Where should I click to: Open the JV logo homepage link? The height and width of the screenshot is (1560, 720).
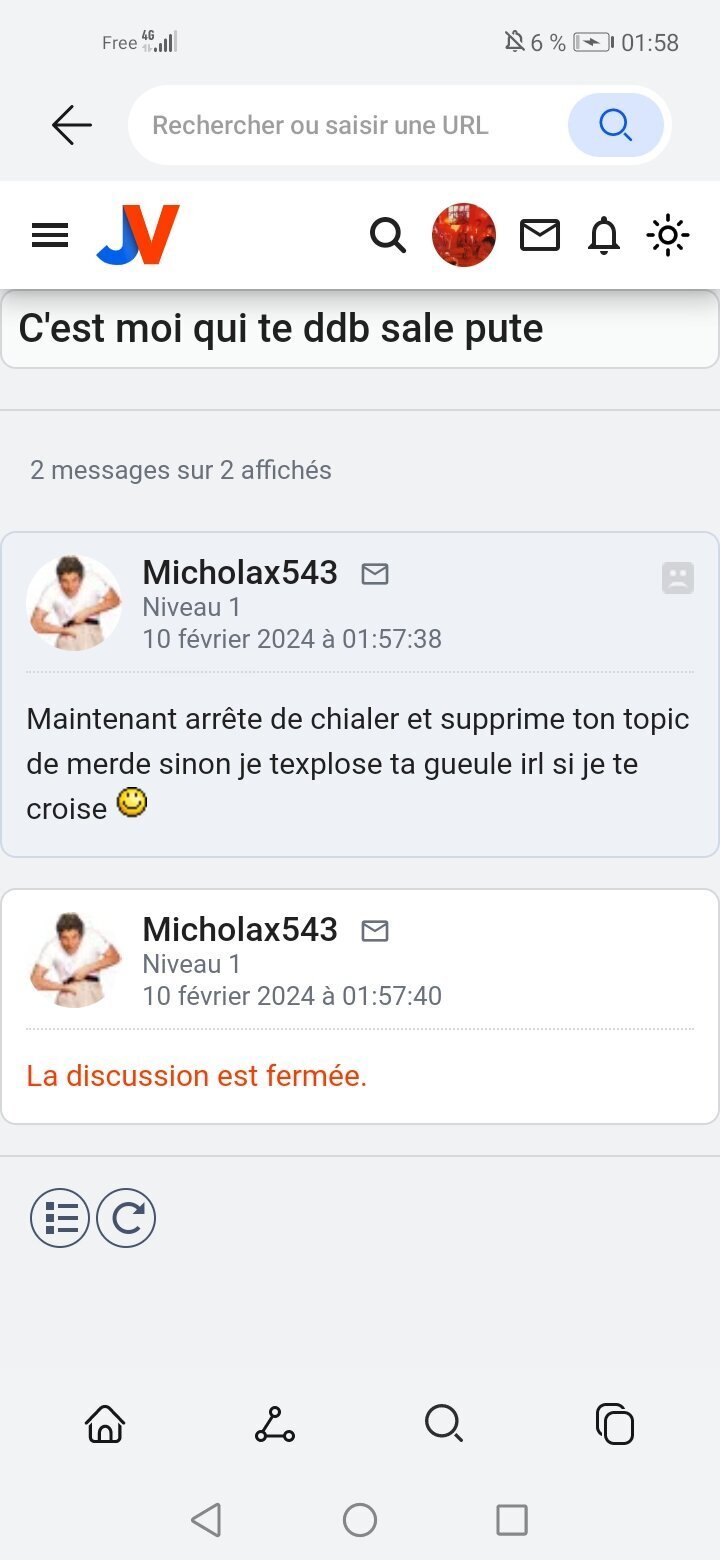[x=138, y=235]
